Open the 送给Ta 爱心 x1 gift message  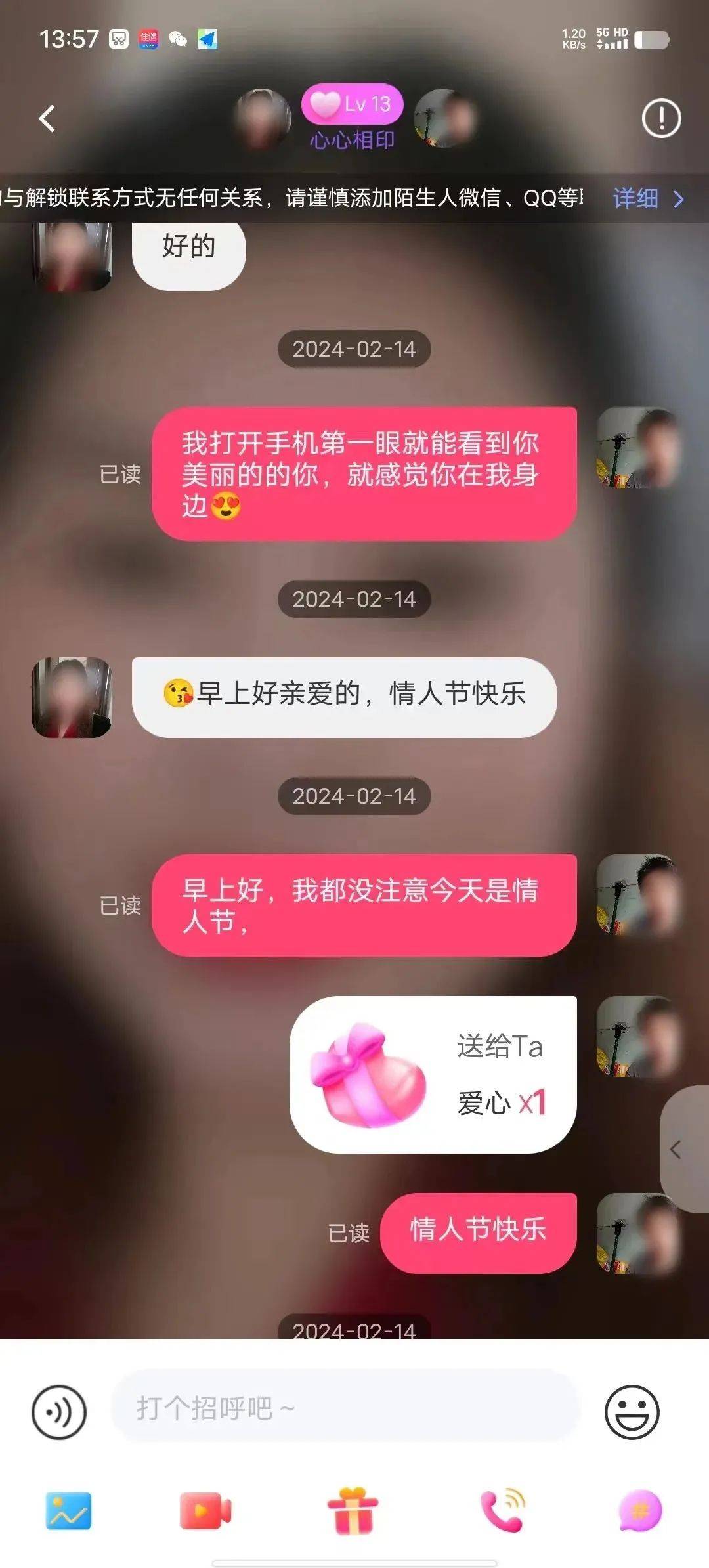[x=433, y=1075]
